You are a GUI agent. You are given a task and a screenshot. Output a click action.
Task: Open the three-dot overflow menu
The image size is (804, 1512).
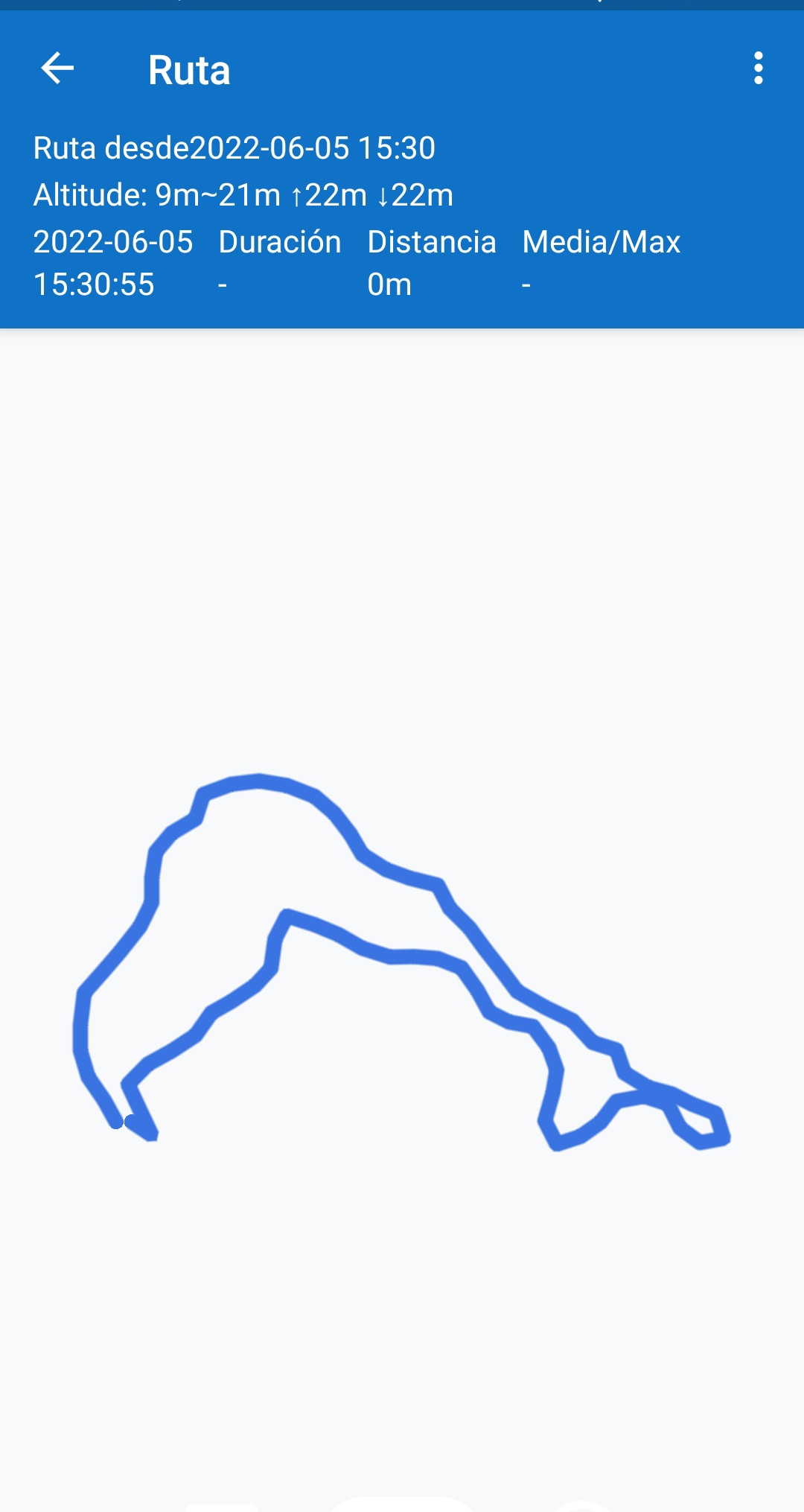click(x=758, y=69)
